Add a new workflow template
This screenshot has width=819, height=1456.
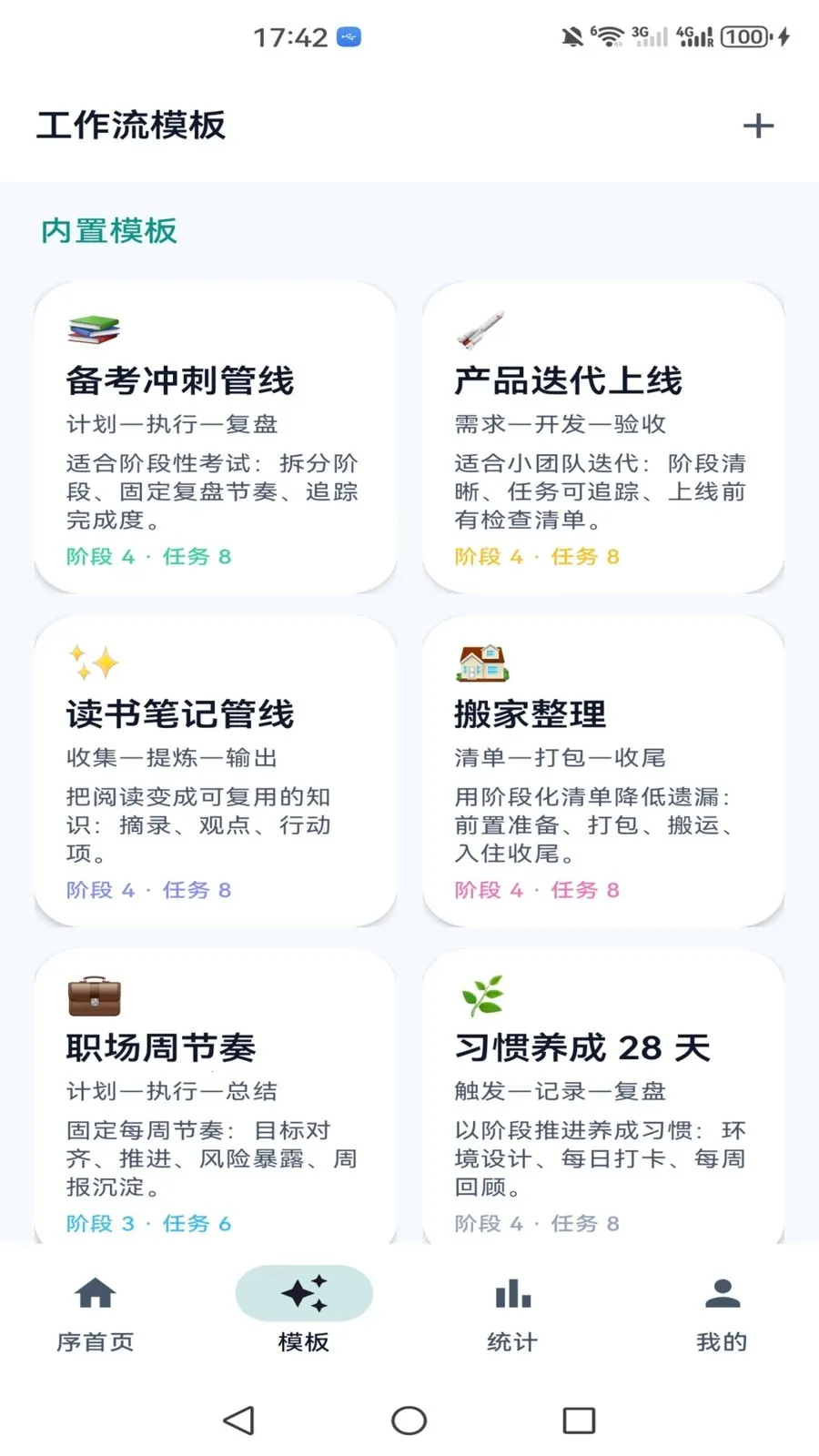pos(758,126)
